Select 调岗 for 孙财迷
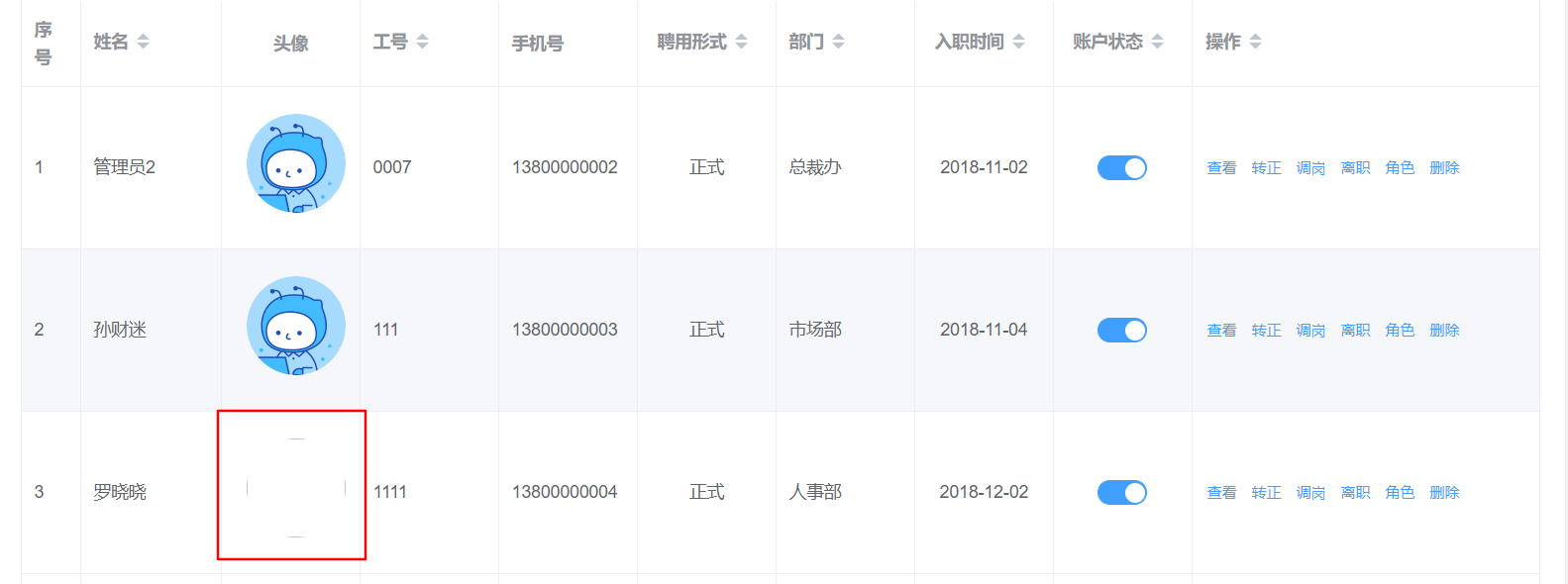 coord(1310,331)
